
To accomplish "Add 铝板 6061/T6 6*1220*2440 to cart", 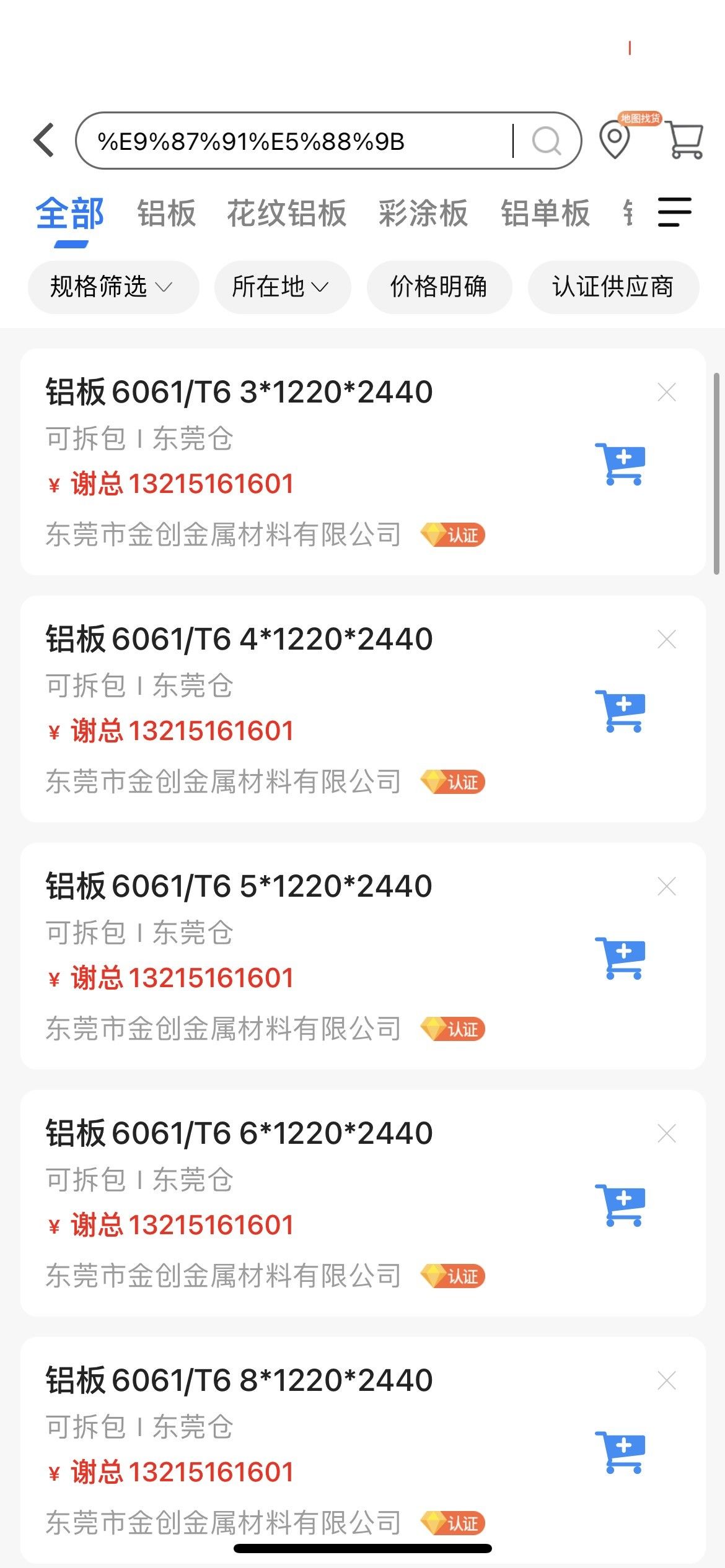I will tap(620, 1205).
